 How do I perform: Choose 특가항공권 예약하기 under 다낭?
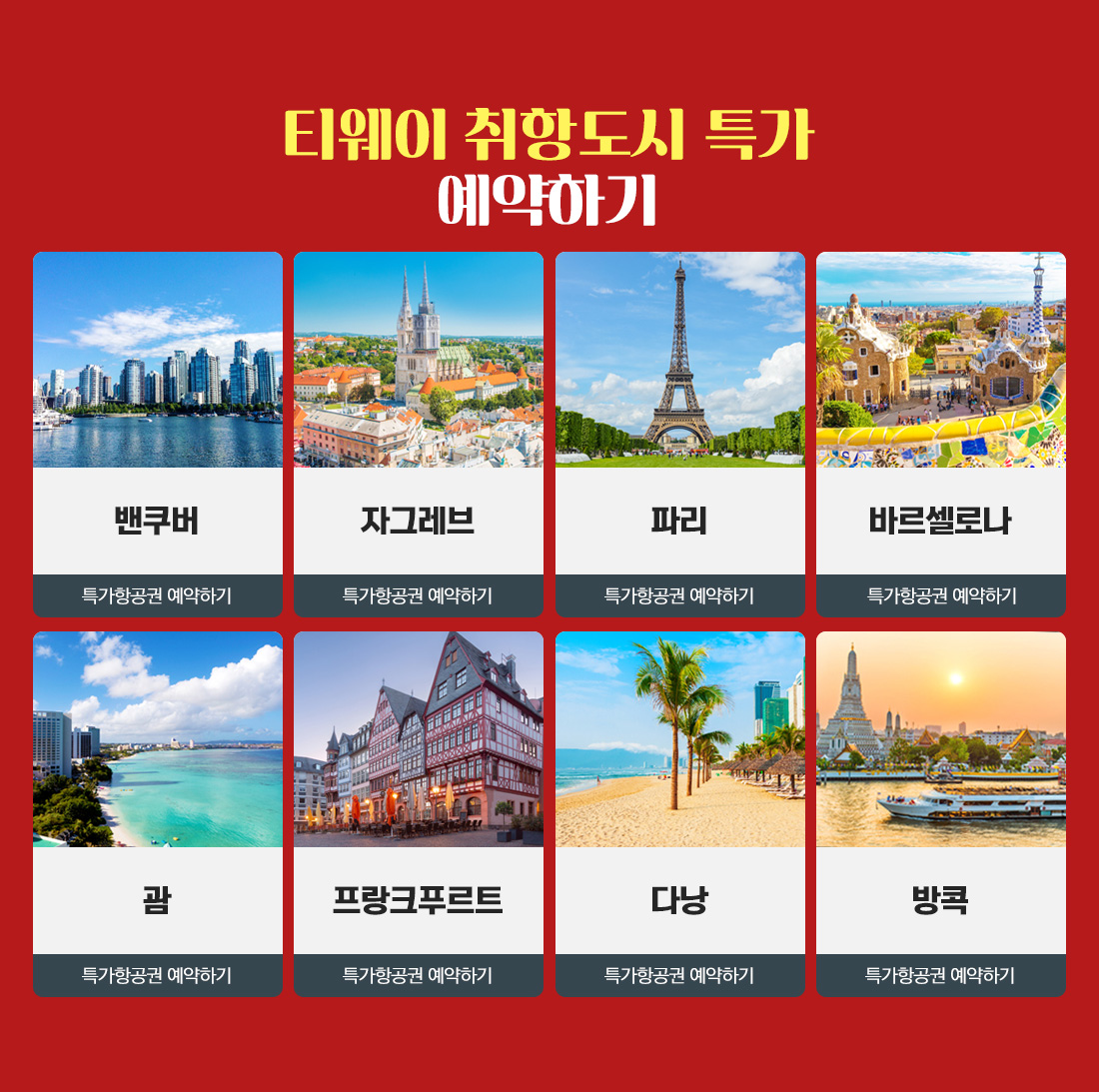[679, 975]
